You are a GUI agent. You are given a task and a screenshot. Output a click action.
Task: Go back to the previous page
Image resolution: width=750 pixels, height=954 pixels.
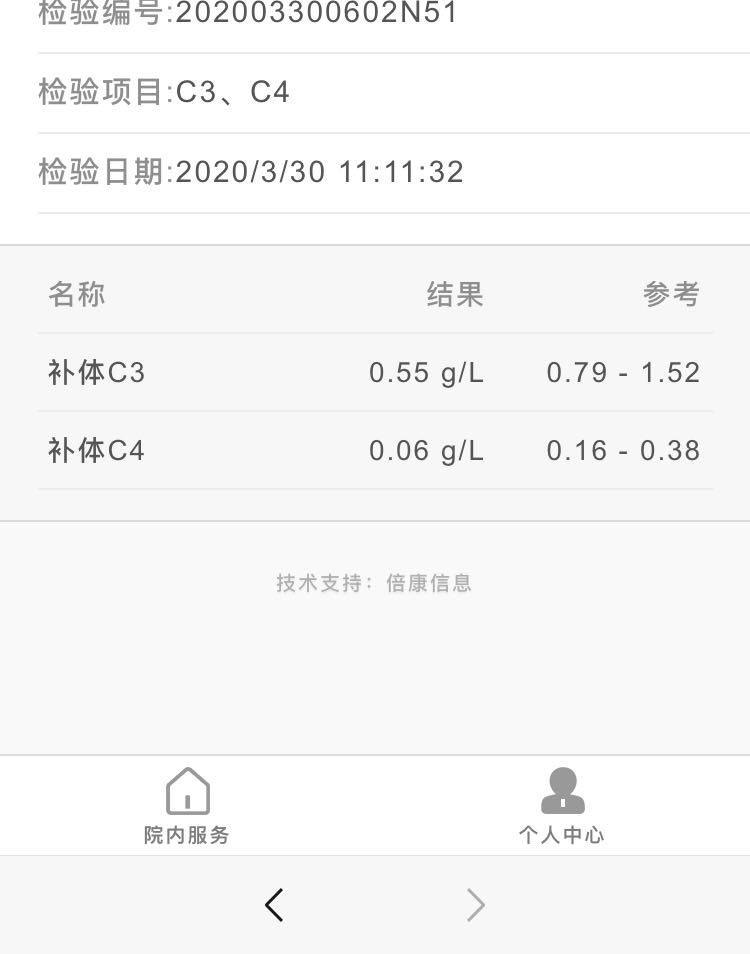click(x=275, y=905)
